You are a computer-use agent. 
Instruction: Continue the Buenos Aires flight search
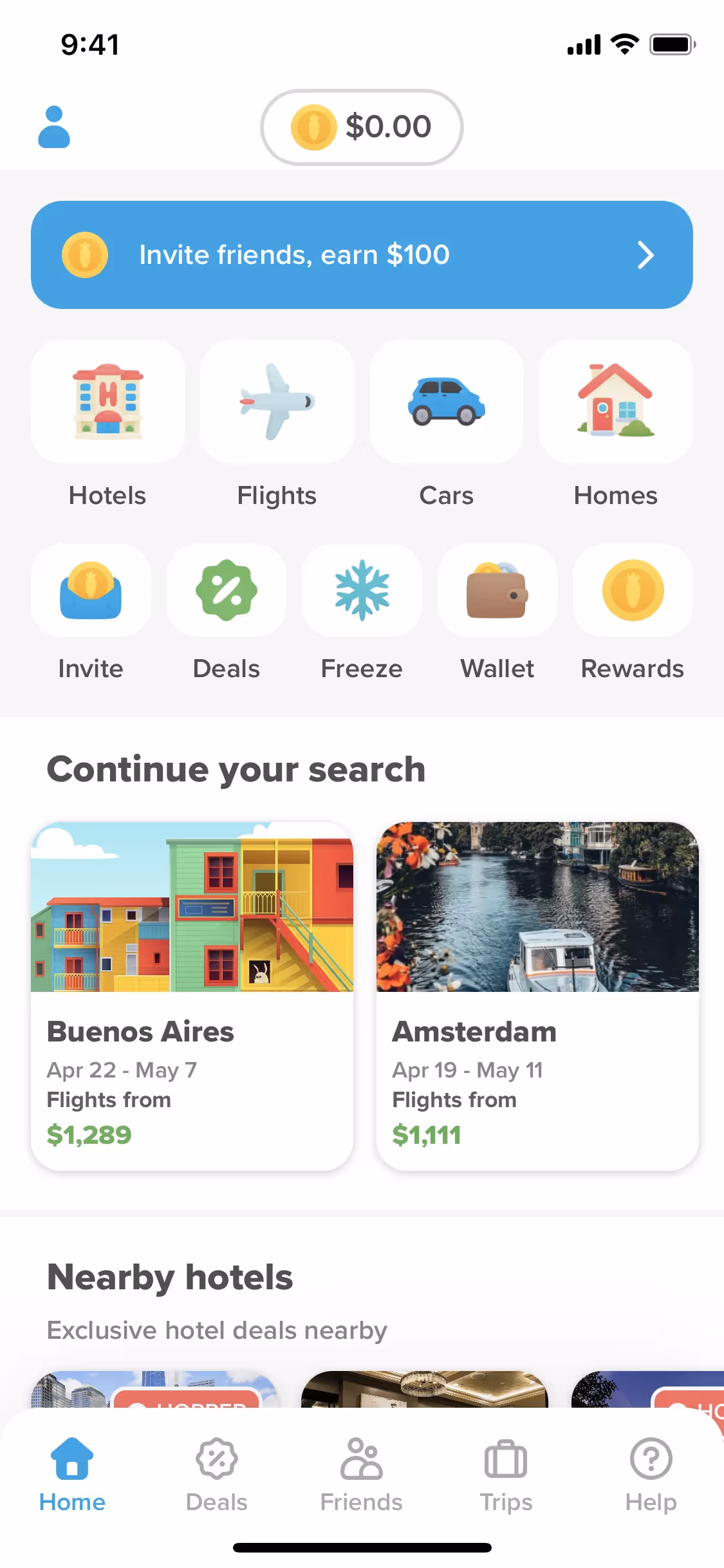pyautogui.click(x=192, y=996)
